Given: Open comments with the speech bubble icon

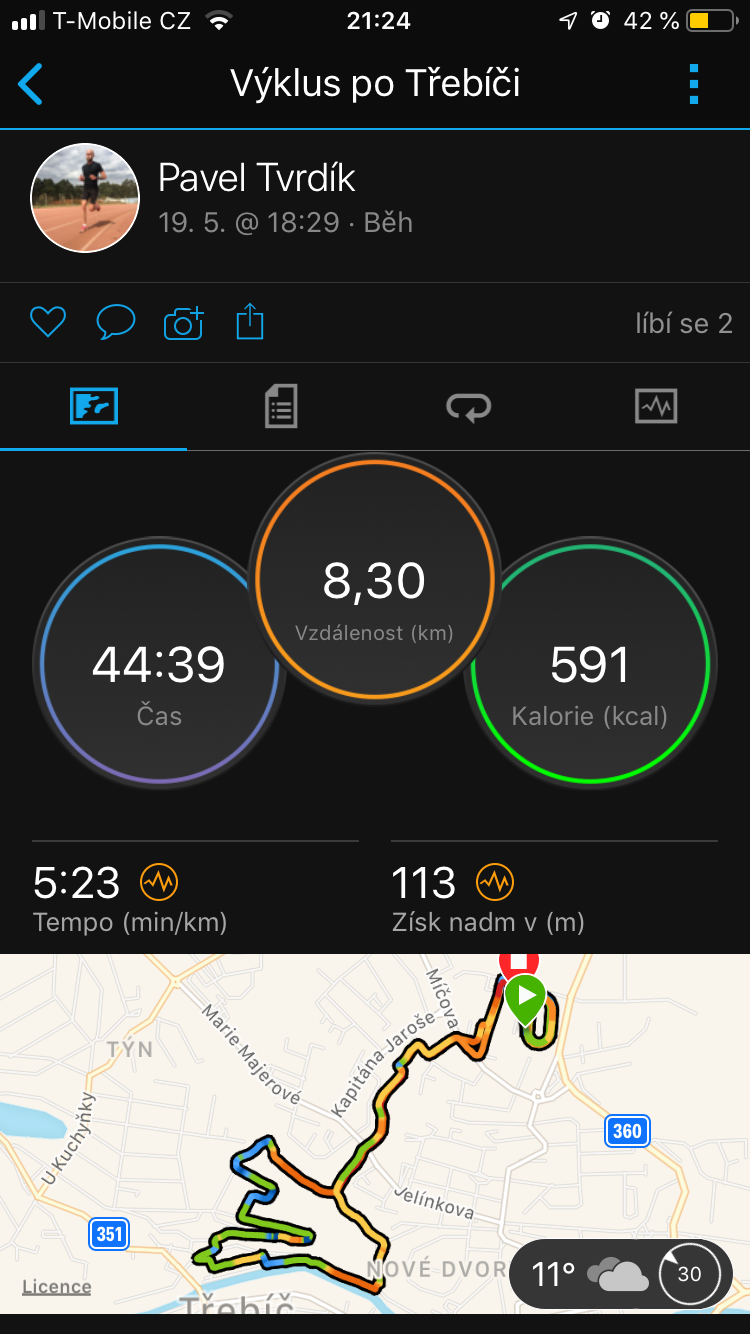Looking at the screenshot, I should click(116, 322).
